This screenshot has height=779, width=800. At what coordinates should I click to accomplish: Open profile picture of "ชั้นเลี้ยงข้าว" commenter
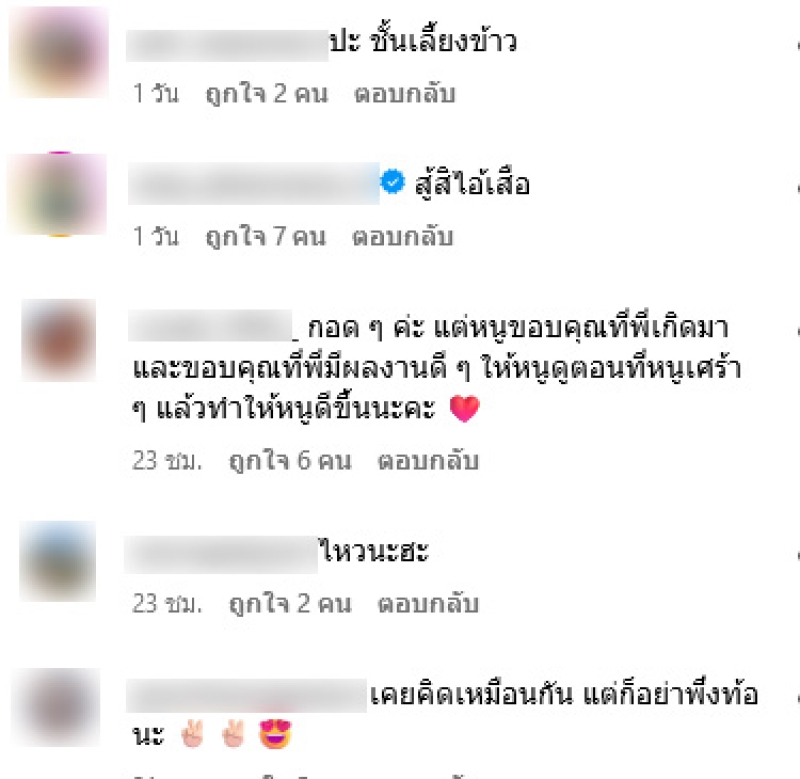click(x=58, y=50)
